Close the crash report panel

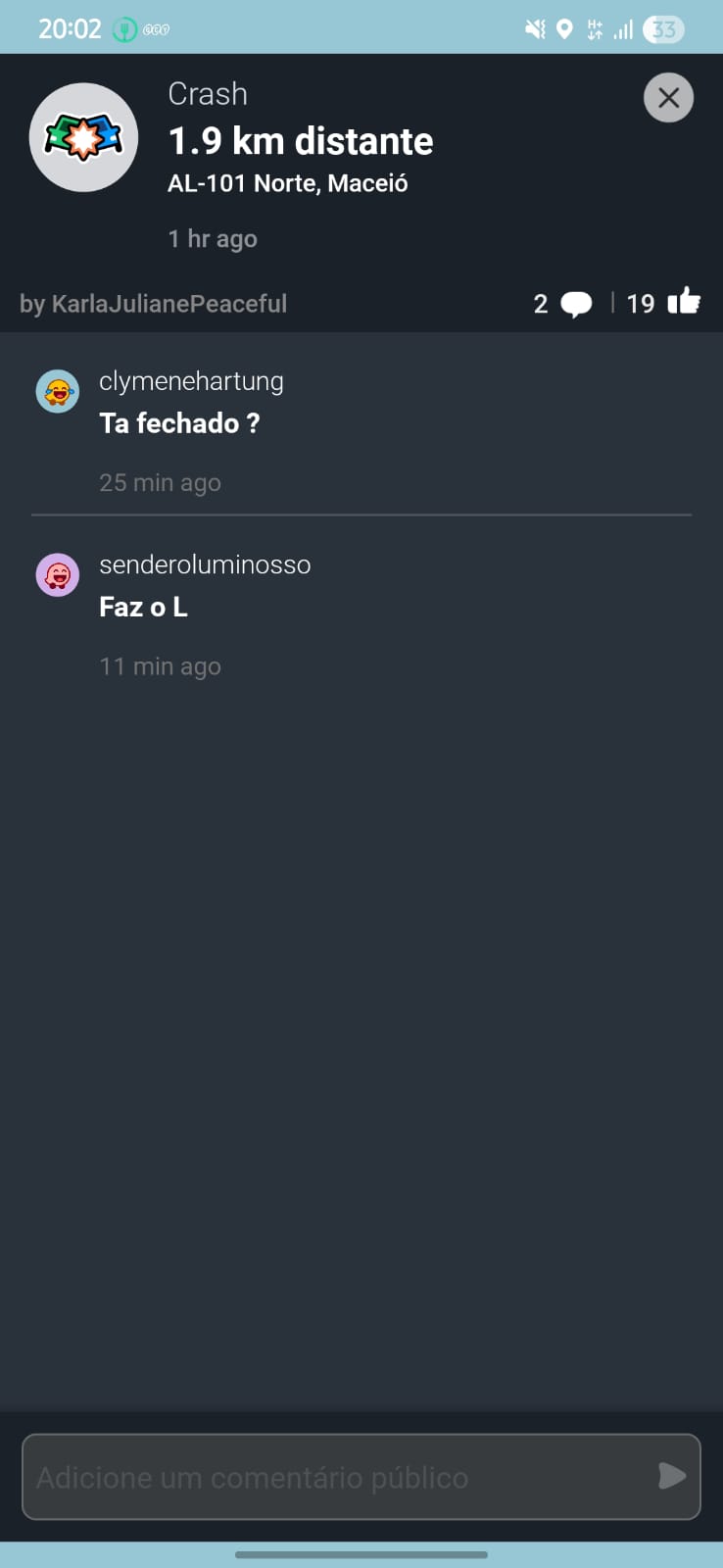pos(668,98)
